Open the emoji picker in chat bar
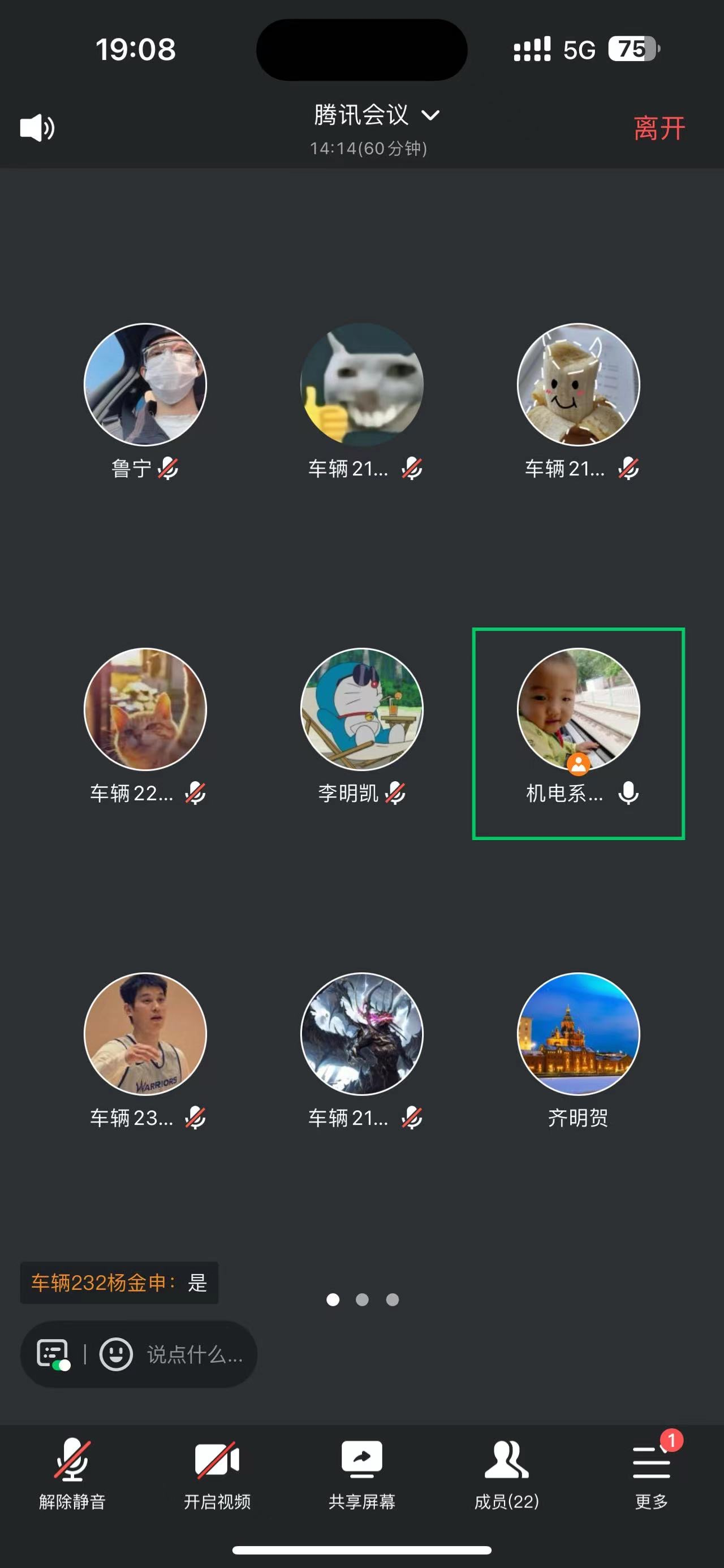Screen dimensions: 724x1568 point(116,1354)
